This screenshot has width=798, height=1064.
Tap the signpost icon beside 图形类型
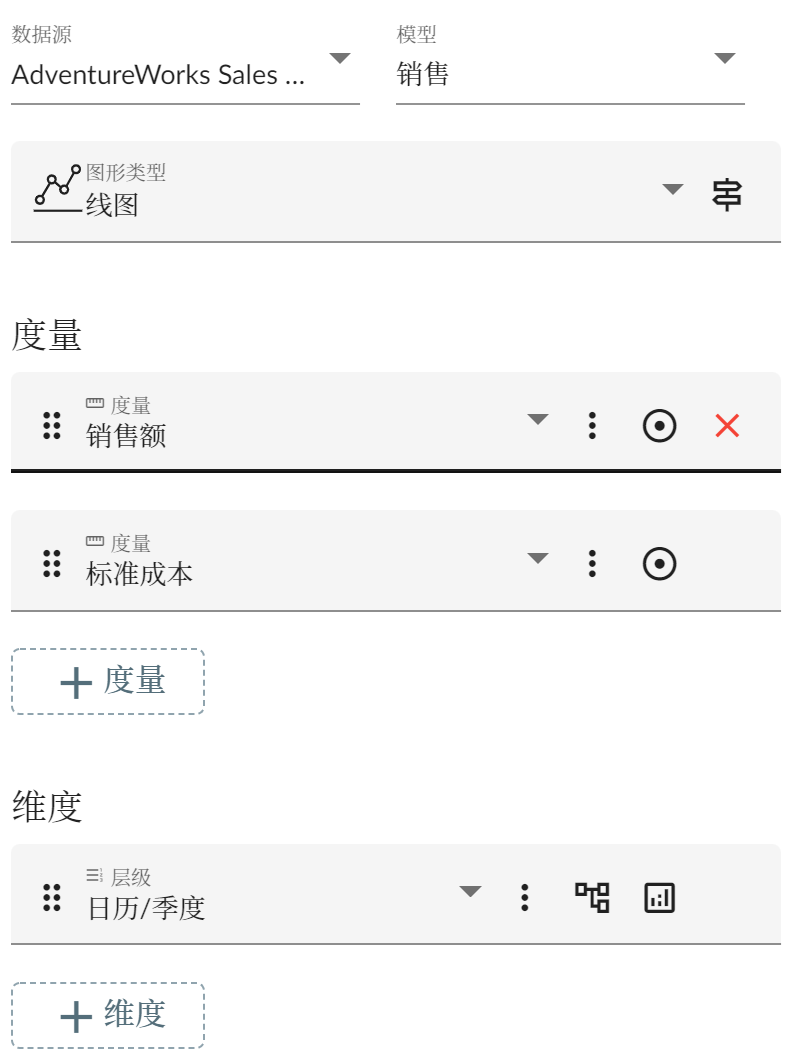coord(727,193)
